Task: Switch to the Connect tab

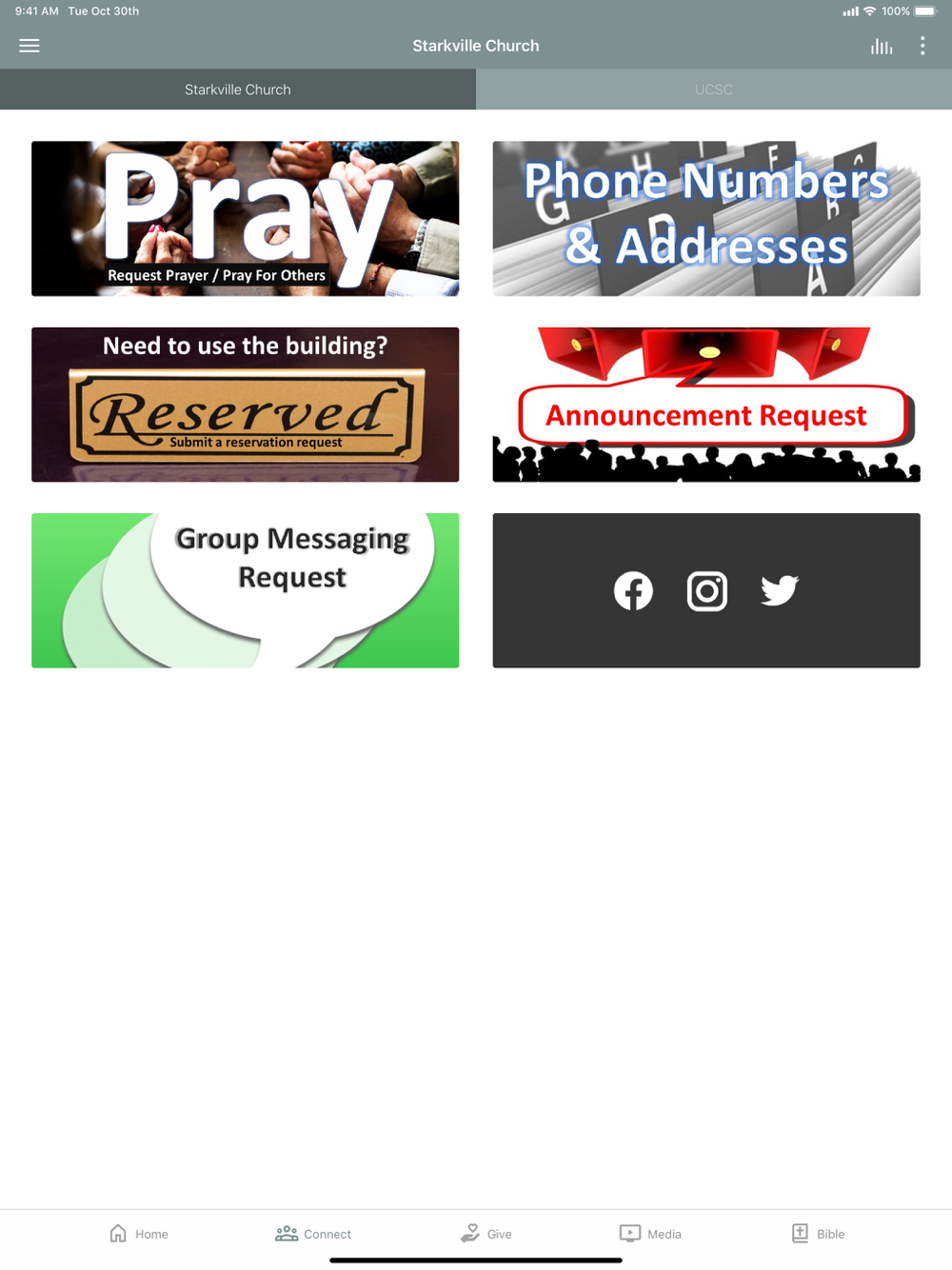Action: click(313, 1234)
